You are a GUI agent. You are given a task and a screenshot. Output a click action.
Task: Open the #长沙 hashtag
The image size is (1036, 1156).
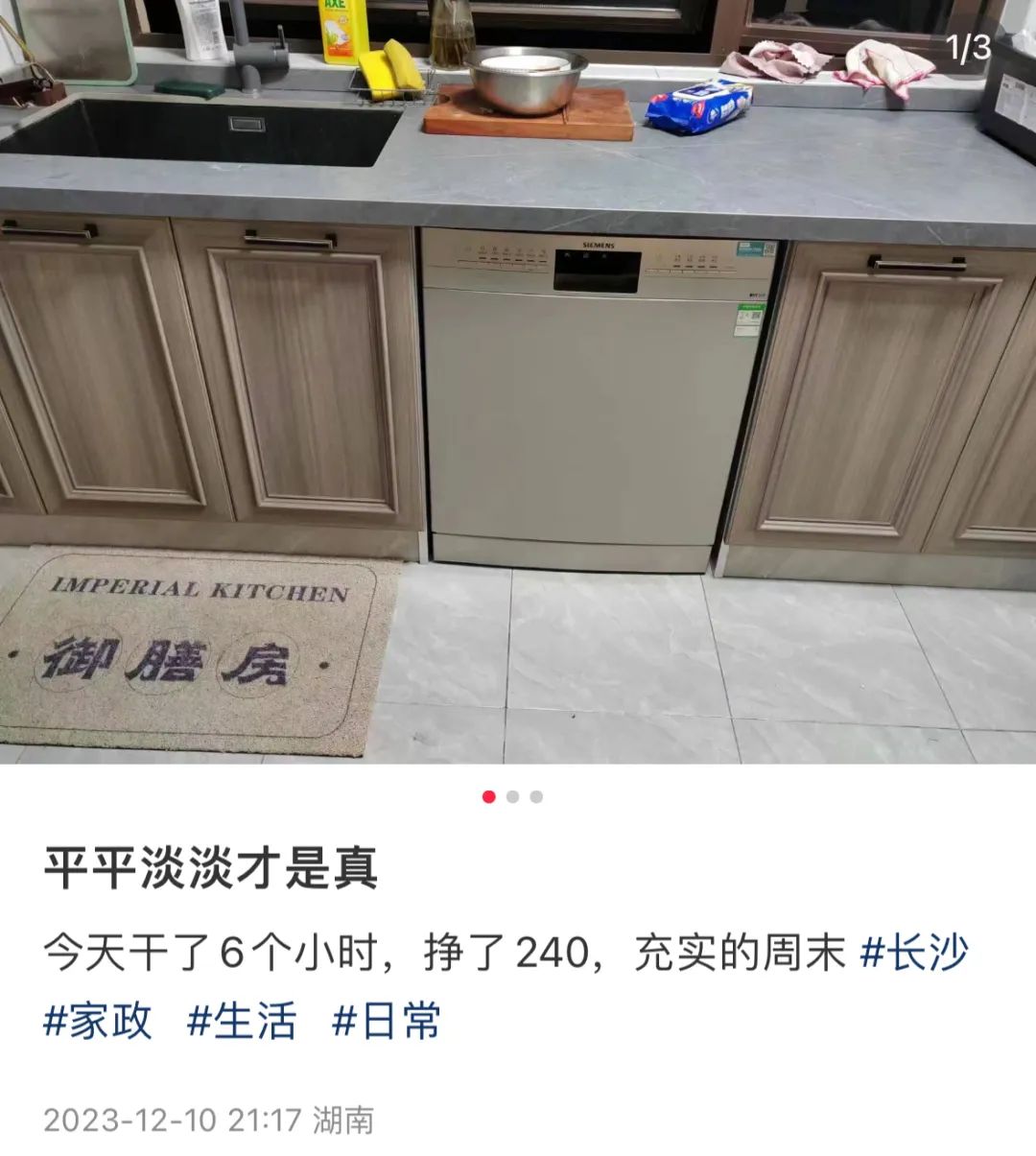point(914,953)
